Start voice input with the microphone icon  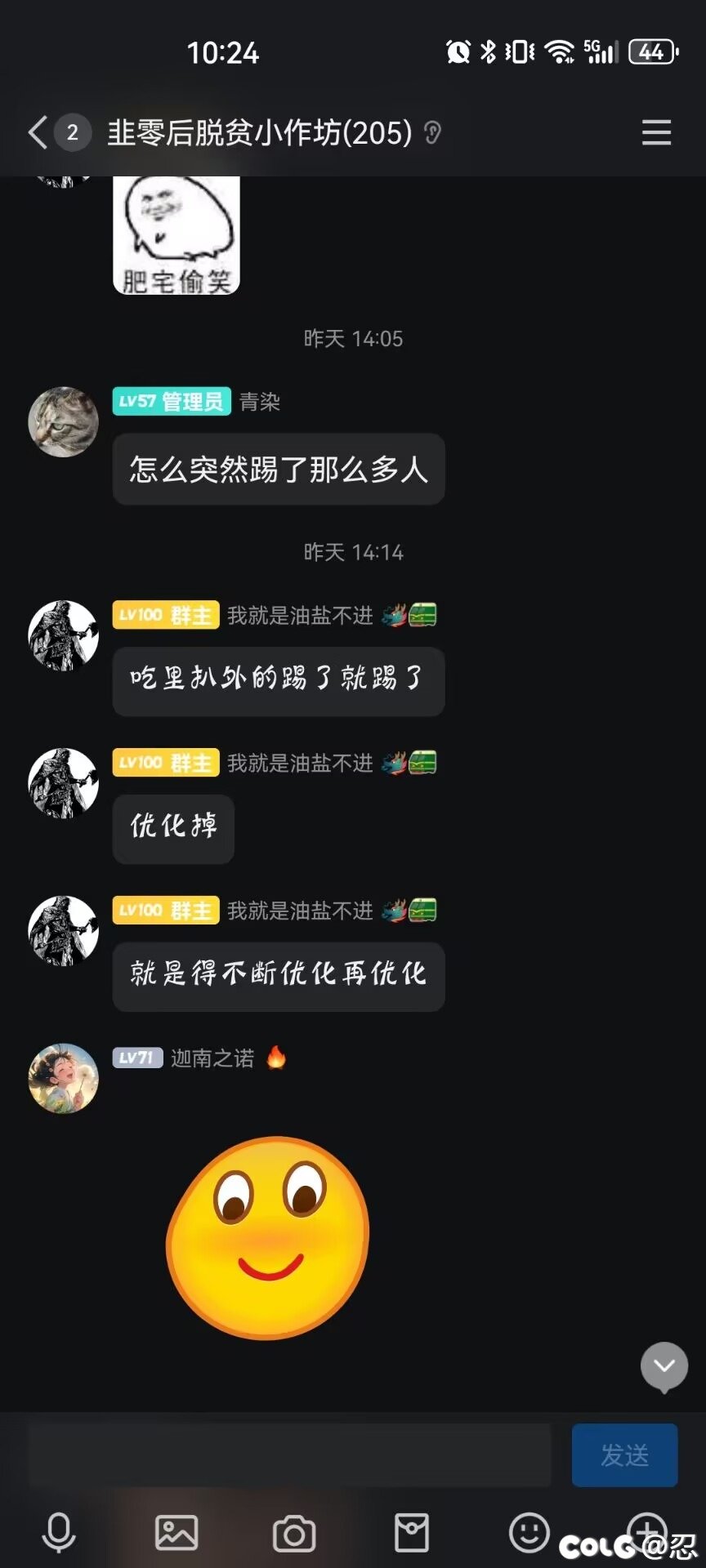(x=59, y=1532)
